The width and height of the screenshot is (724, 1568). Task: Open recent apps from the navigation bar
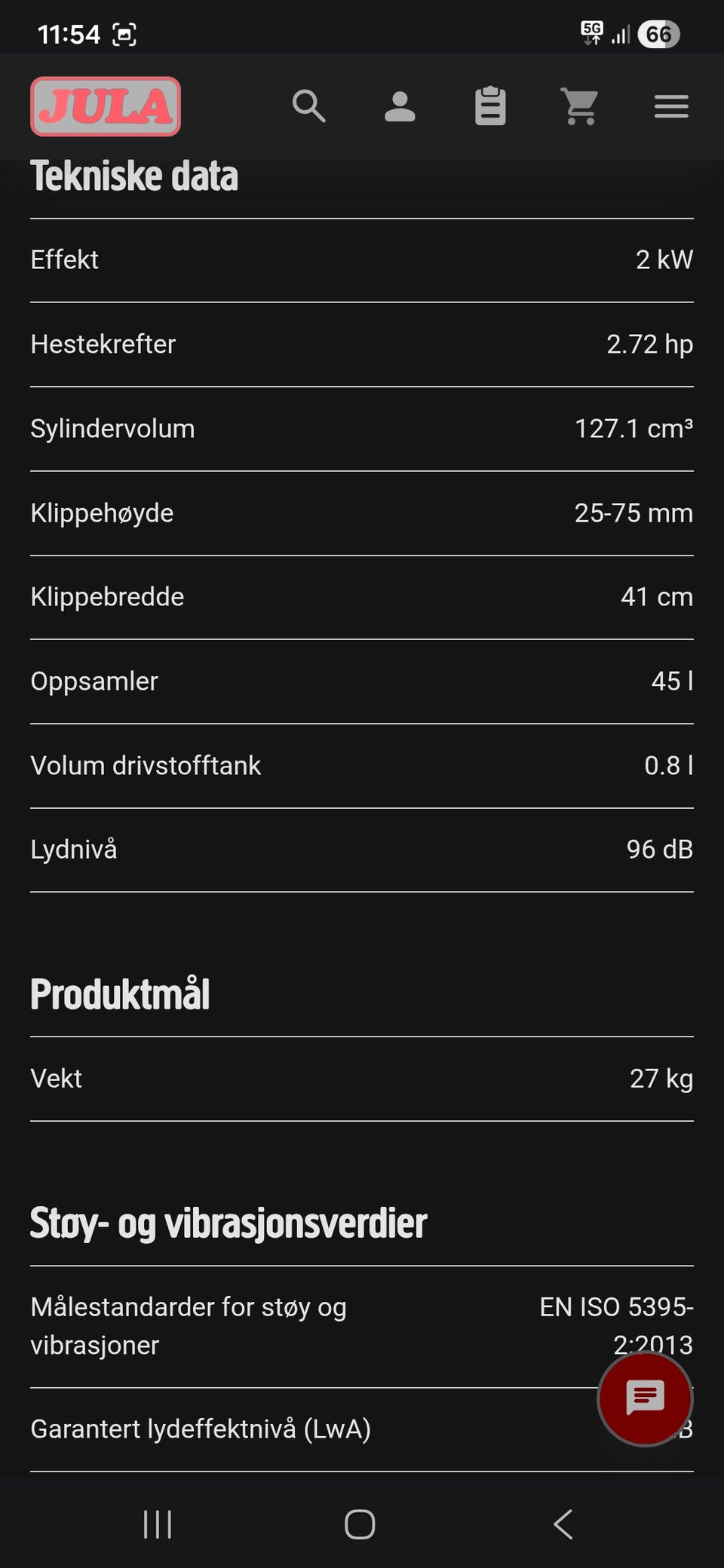[x=158, y=1524]
